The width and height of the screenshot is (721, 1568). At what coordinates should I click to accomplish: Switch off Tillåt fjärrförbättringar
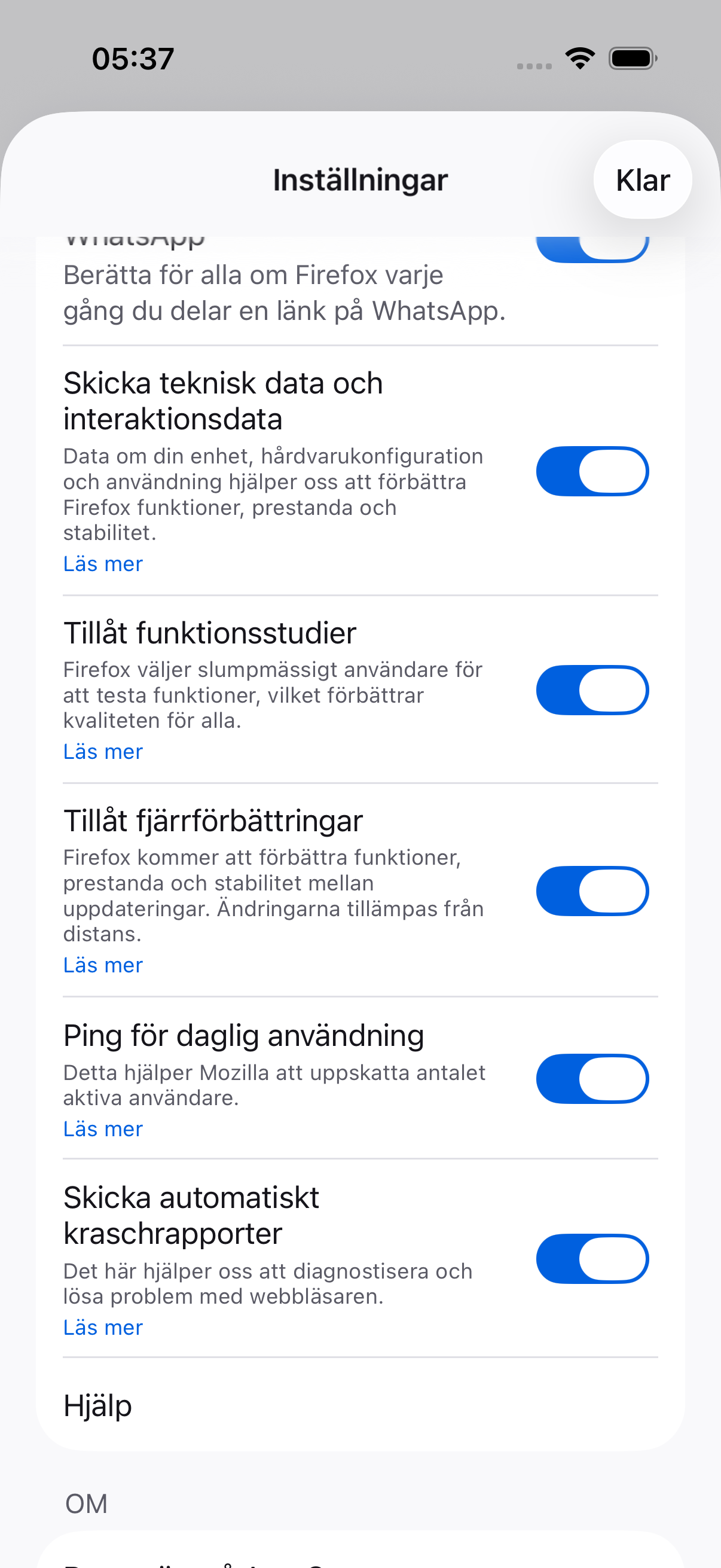click(592, 891)
